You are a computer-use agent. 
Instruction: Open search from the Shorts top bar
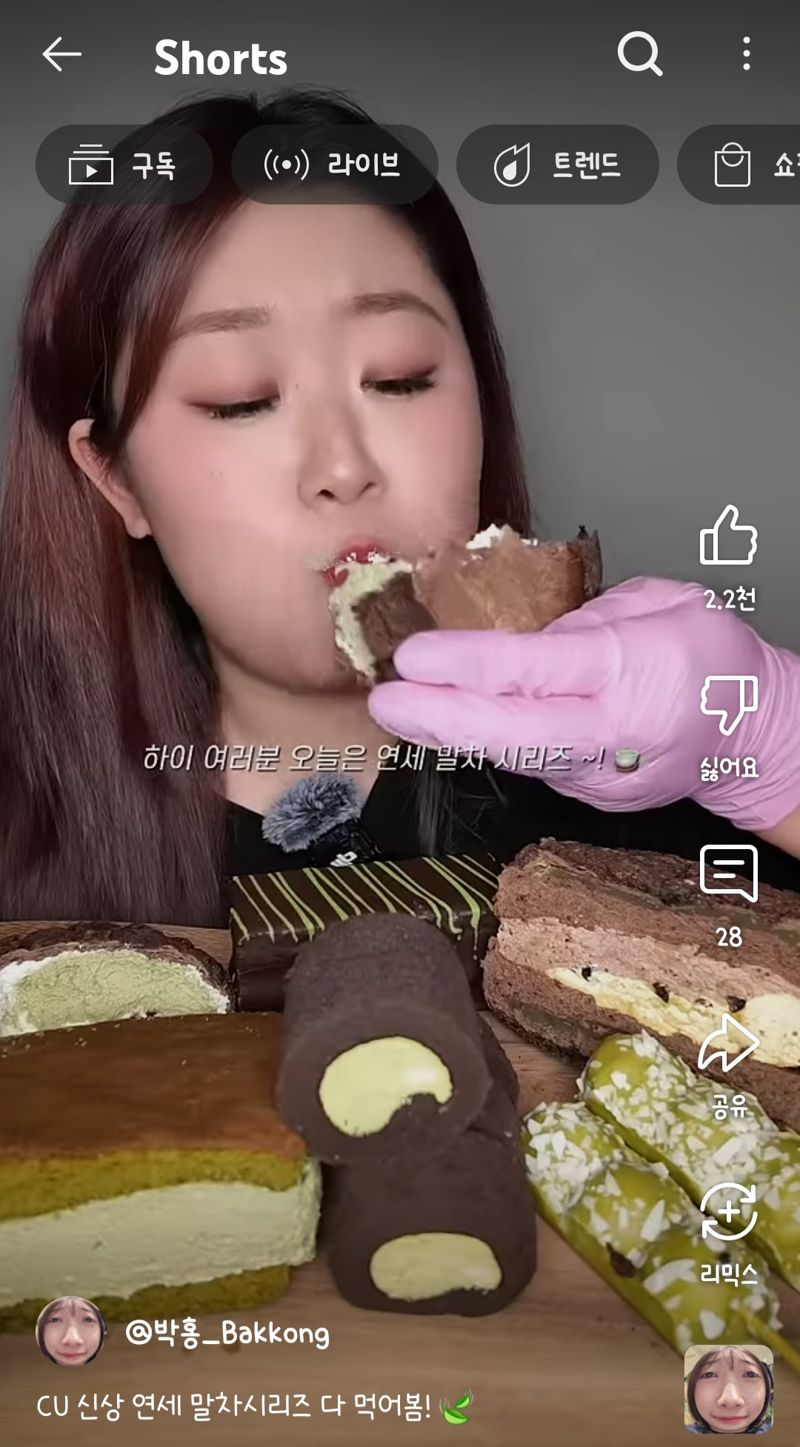(639, 55)
